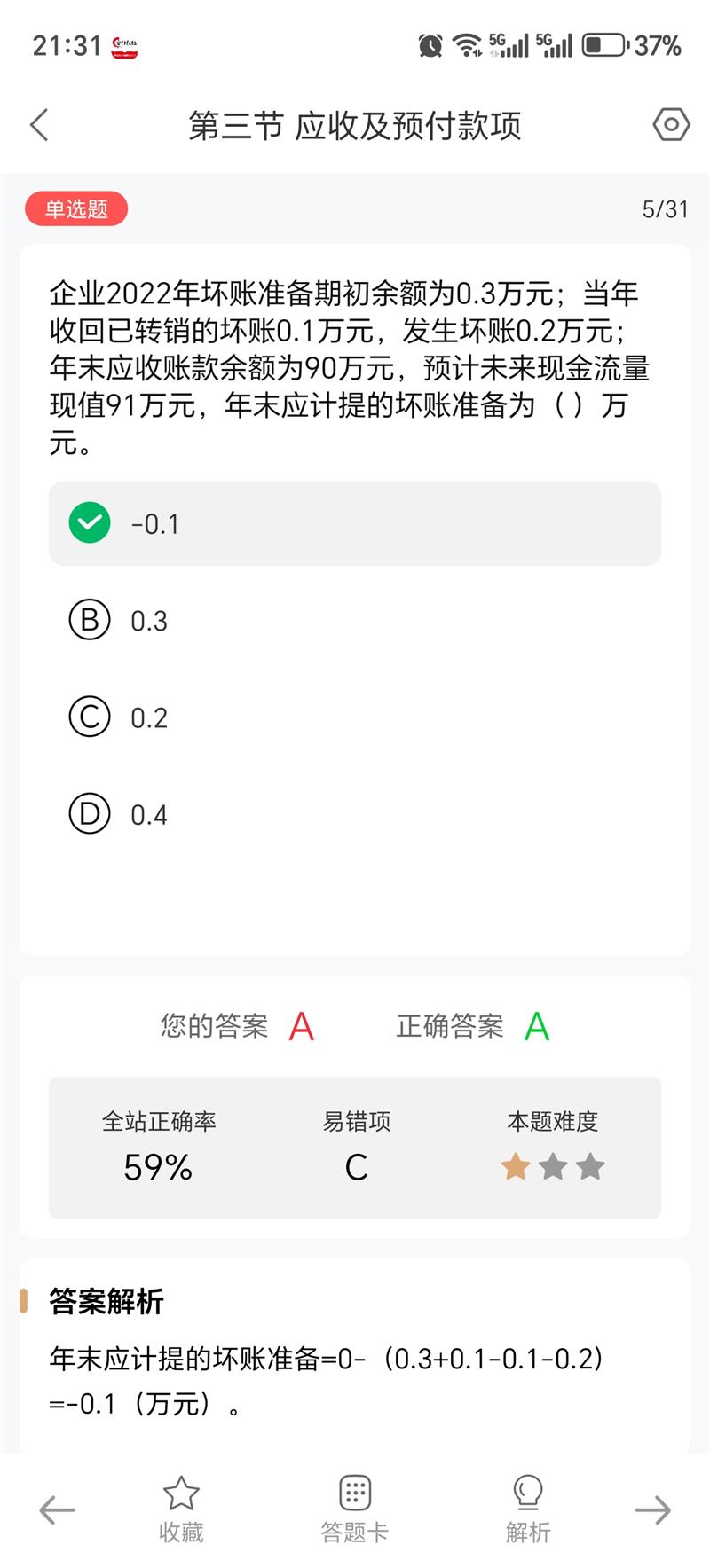Open the 答题卡 answer sheet
Viewport: 710px width, 1568px height.
[x=354, y=1509]
